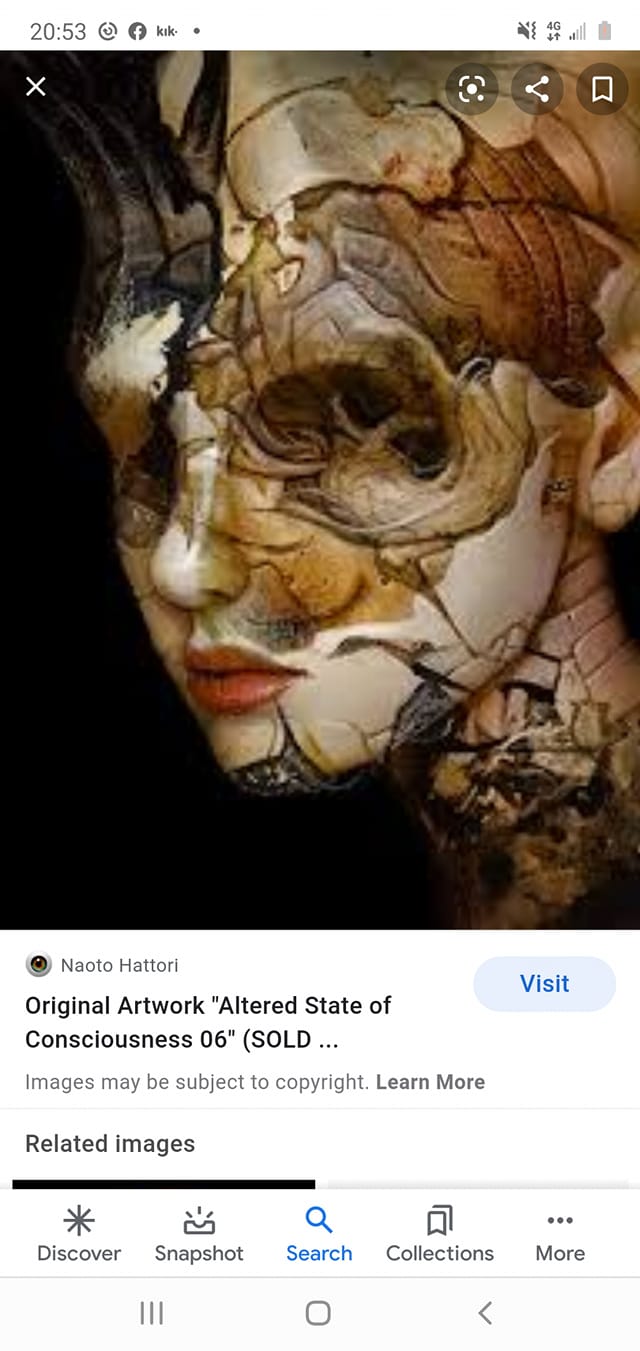The width and height of the screenshot is (640, 1351).
Task: Save image to collections
Action: (602, 90)
